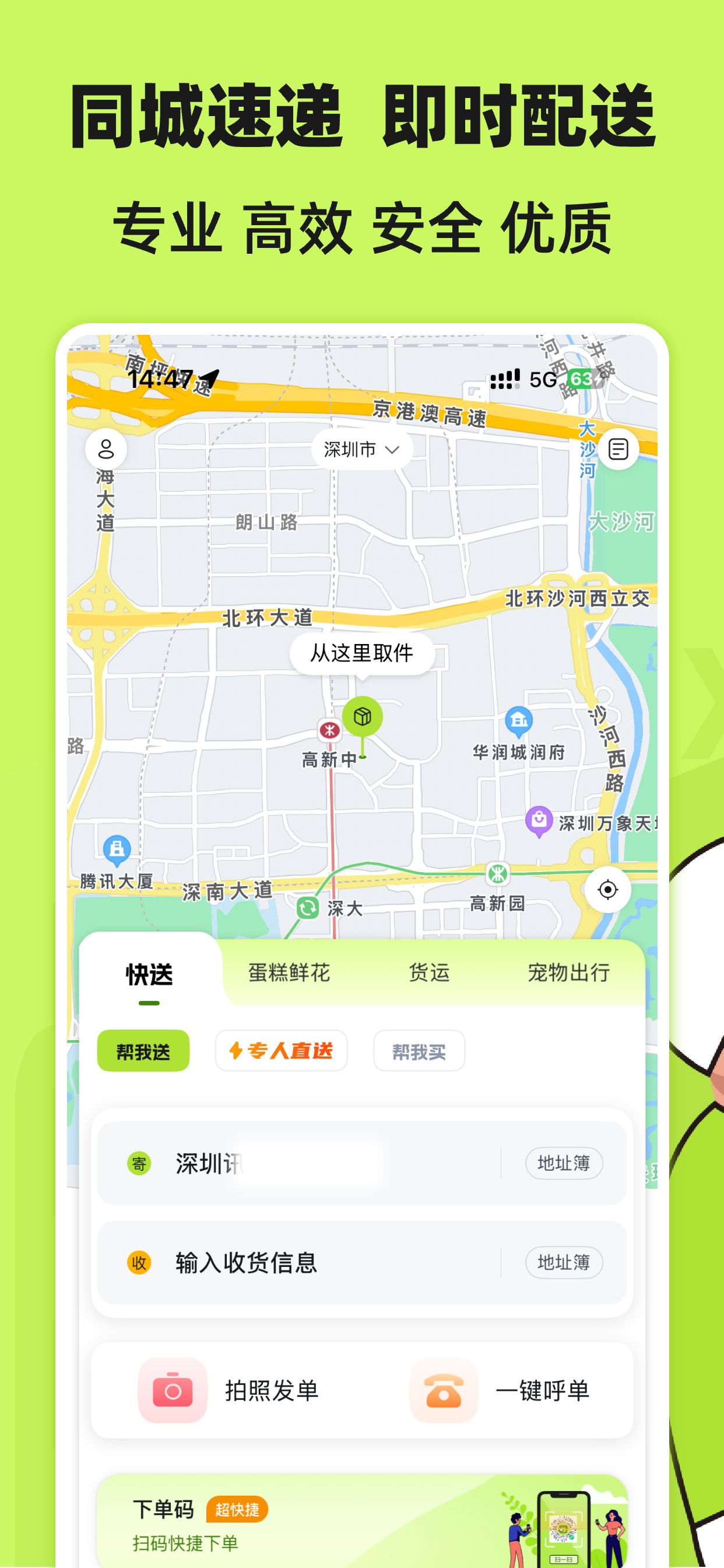Select the 专人直送 option

point(280,1050)
